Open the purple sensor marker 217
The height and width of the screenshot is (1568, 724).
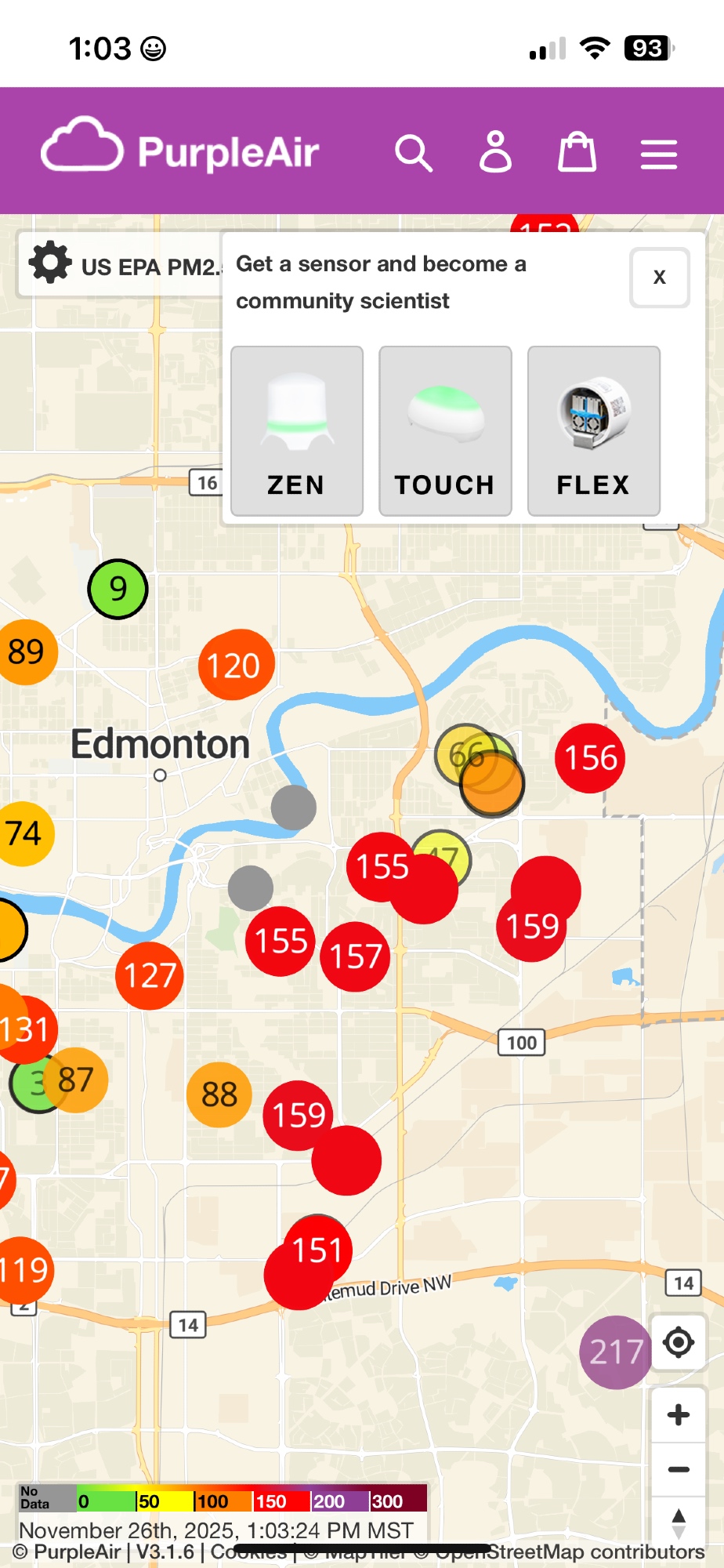coord(615,1352)
